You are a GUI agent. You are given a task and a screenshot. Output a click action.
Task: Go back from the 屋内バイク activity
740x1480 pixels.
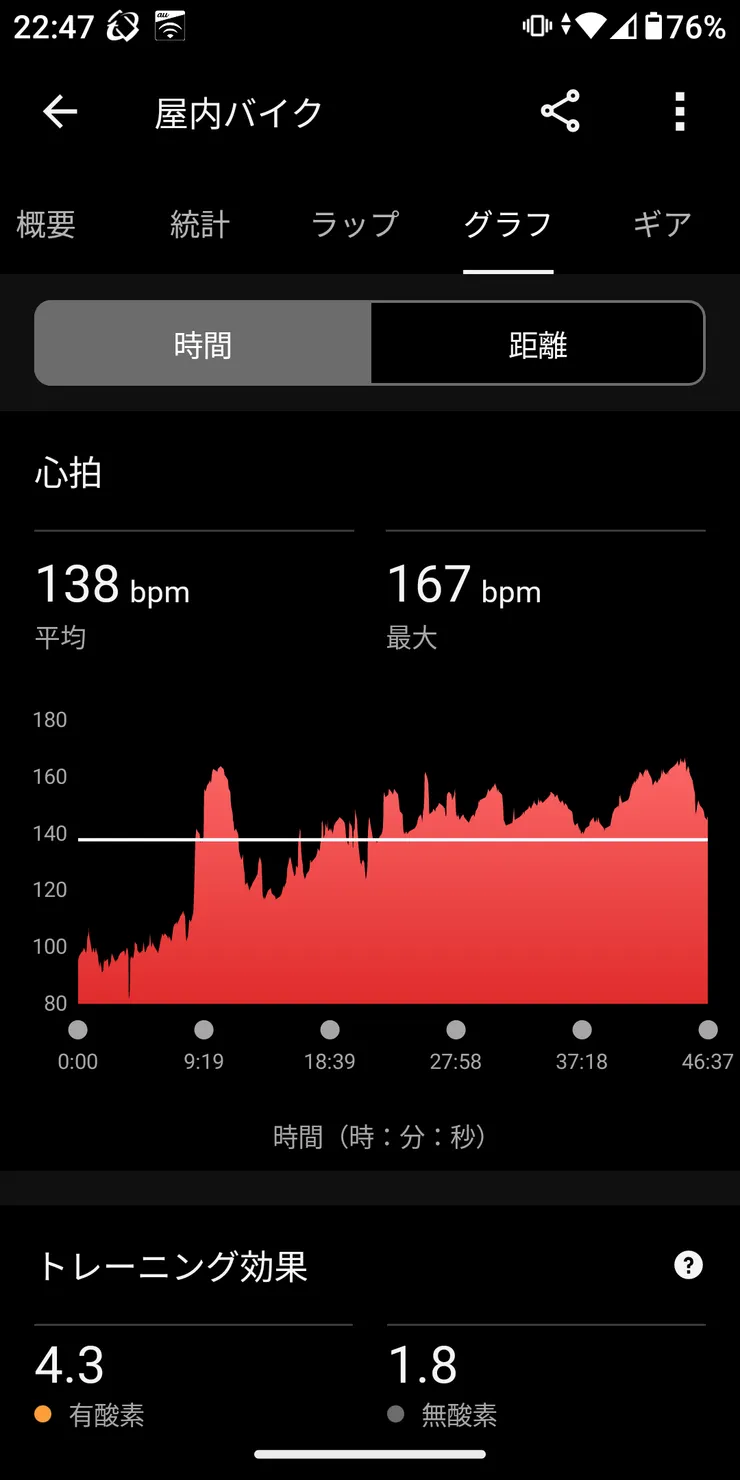tap(60, 112)
